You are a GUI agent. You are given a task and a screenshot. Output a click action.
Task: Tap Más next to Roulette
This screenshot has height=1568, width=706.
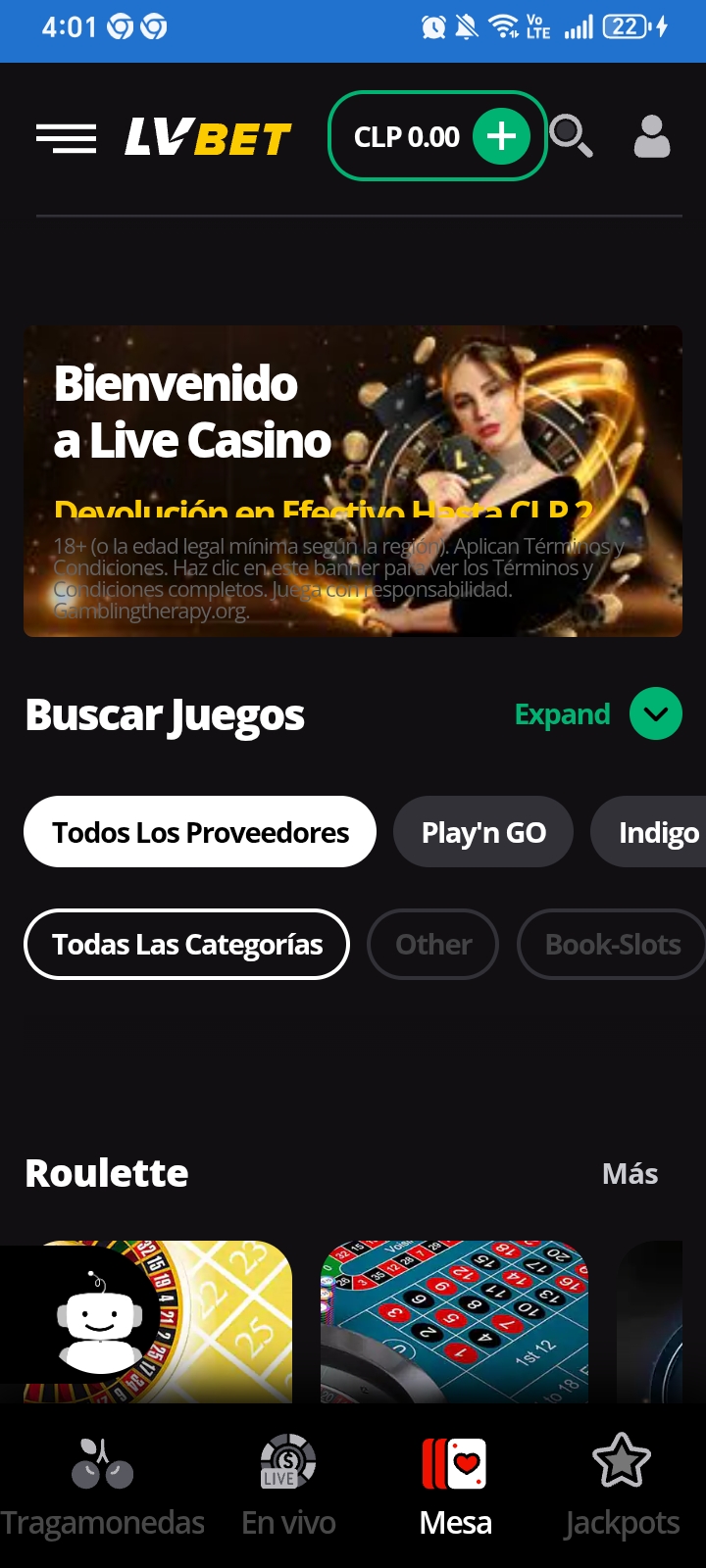pyautogui.click(x=630, y=1174)
